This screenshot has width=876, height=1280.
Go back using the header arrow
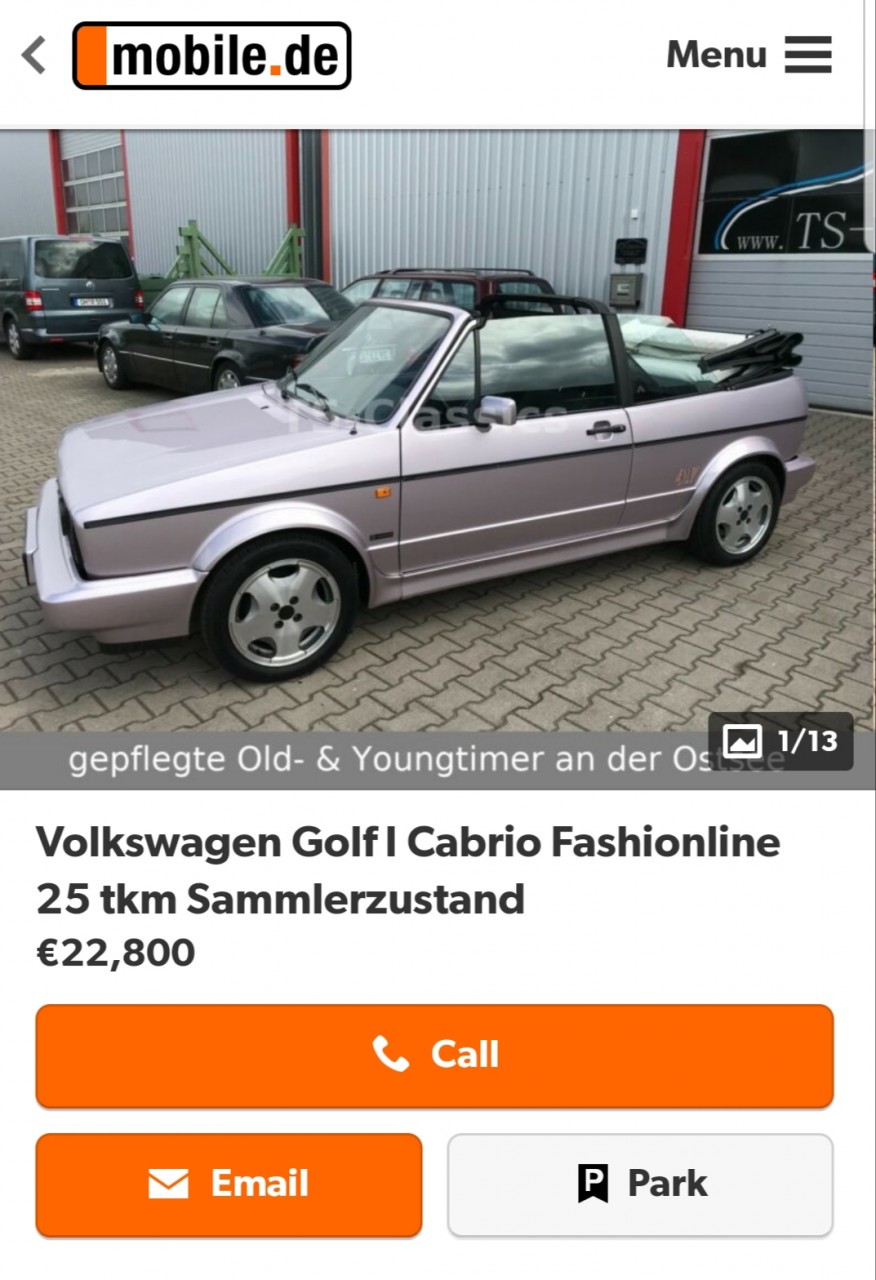[34, 55]
